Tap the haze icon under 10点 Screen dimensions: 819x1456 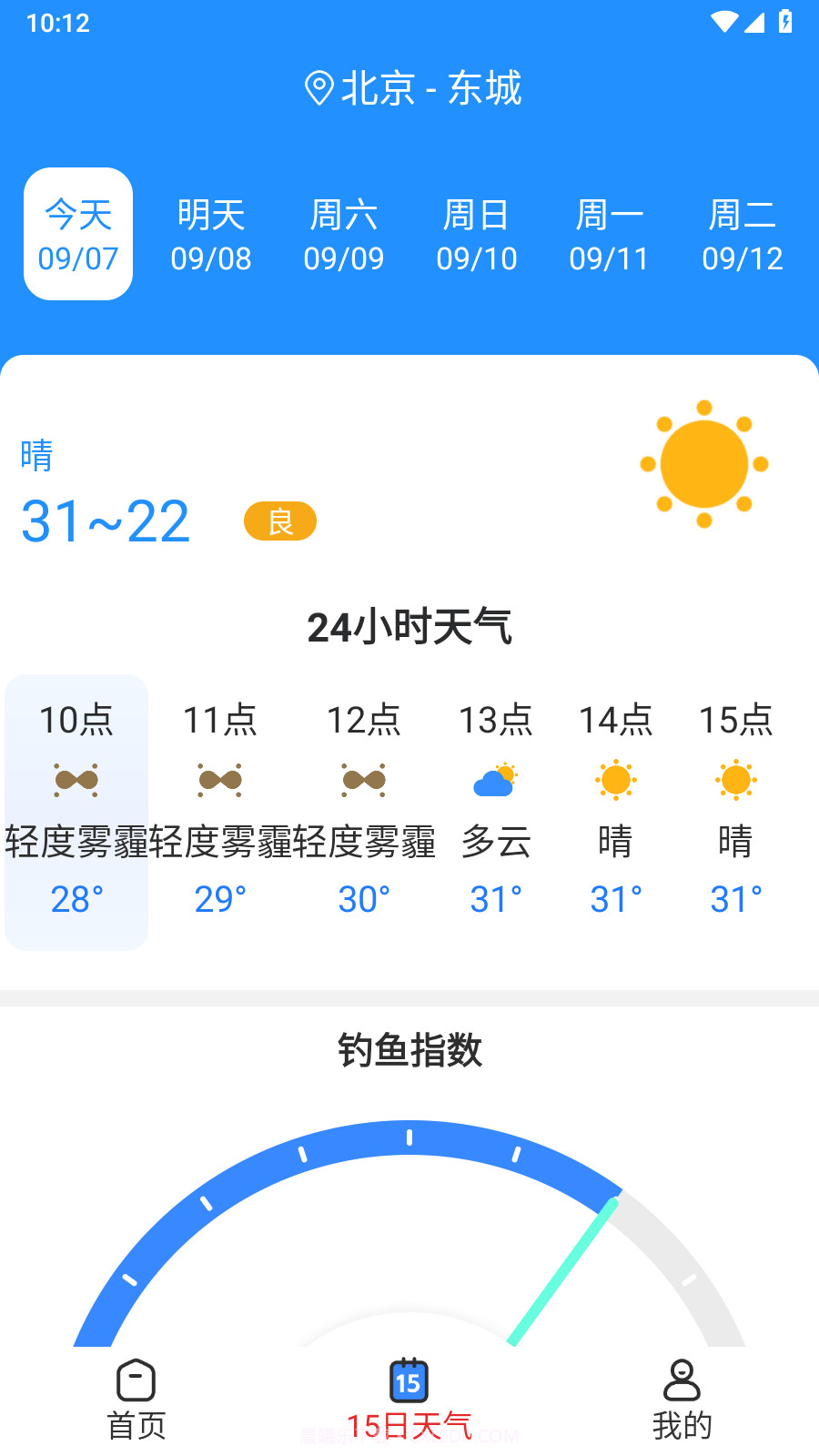(76, 779)
